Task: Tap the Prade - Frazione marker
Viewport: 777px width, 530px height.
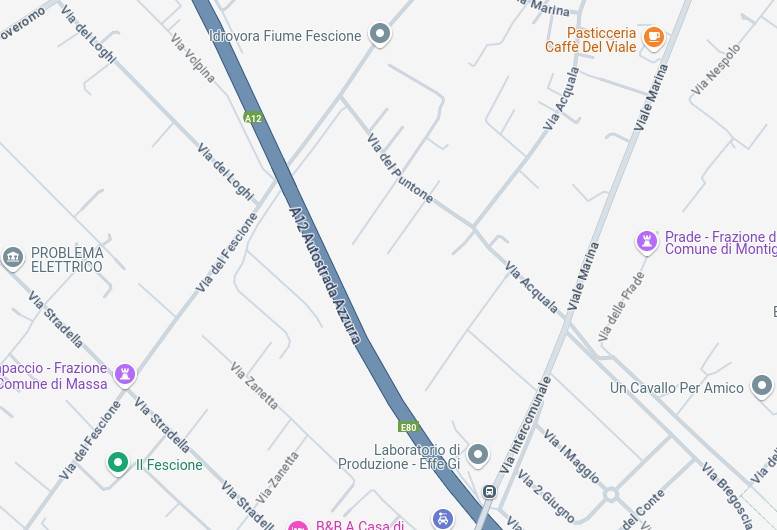Action: pos(647,241)
